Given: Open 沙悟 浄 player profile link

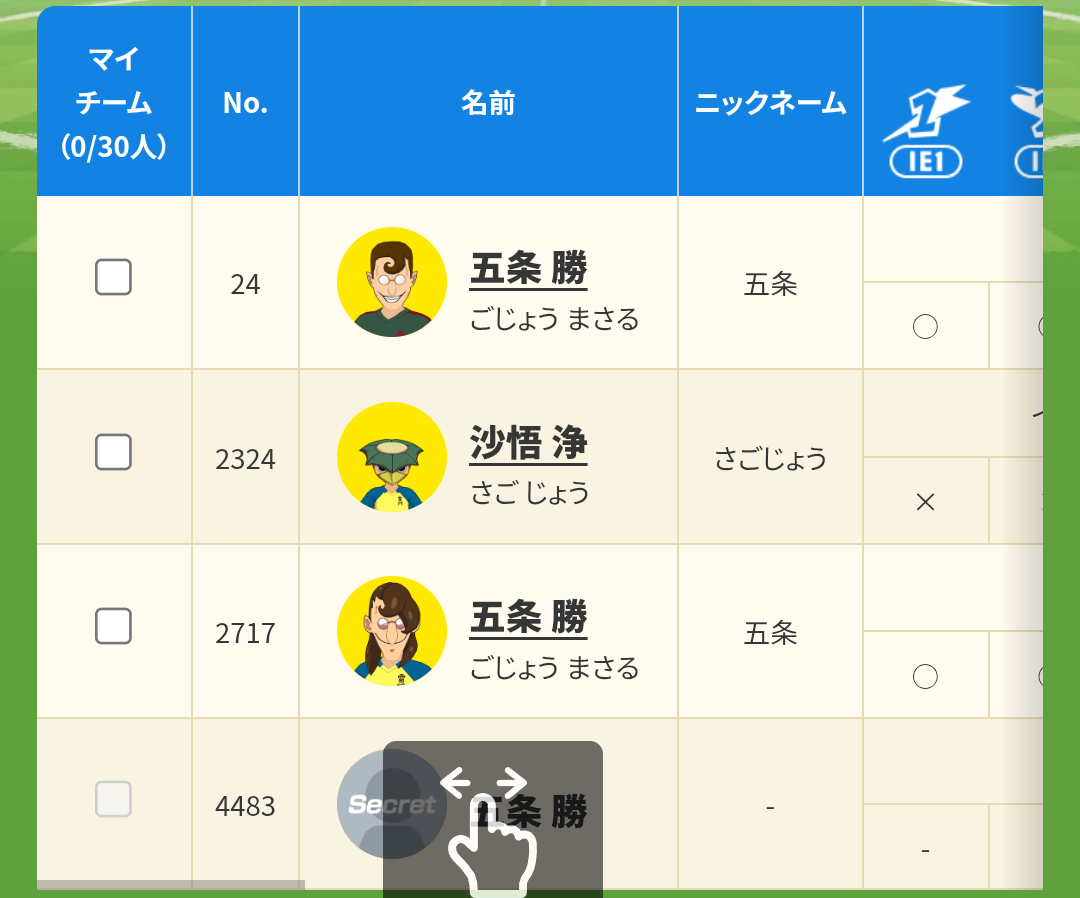Looking at the screenshot, I should click(528, 443).
